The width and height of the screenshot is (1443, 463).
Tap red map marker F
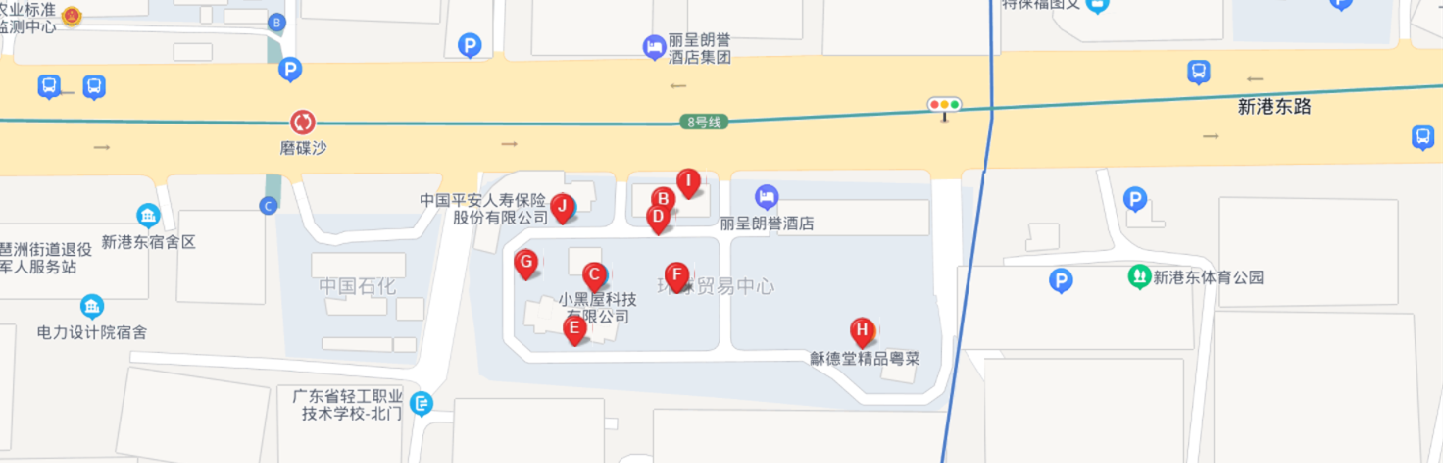click(677, 275)
